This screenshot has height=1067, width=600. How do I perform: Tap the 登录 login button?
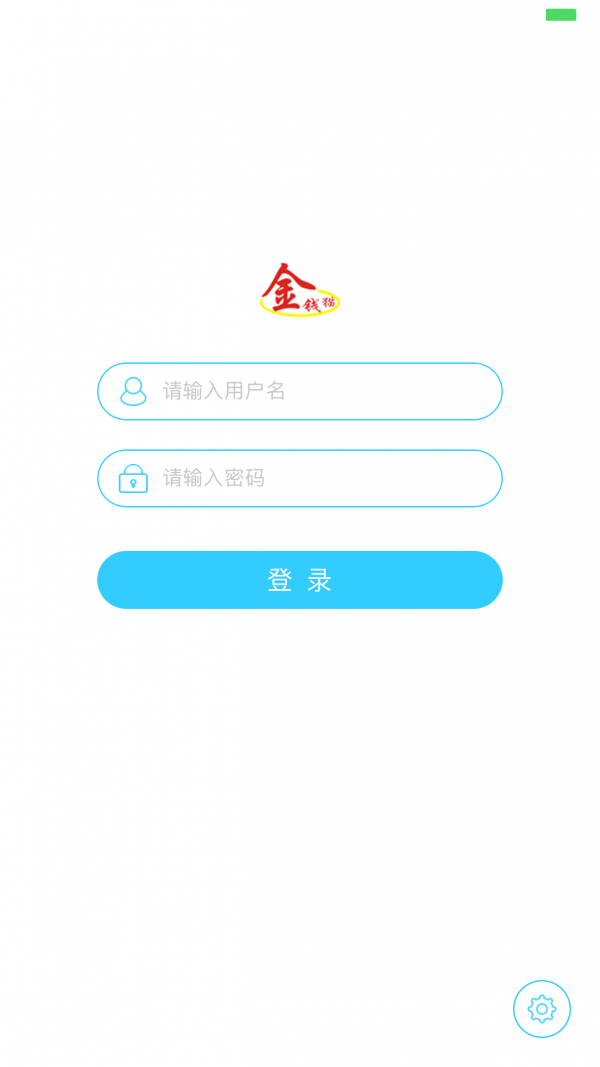click(x=300, y=580)
